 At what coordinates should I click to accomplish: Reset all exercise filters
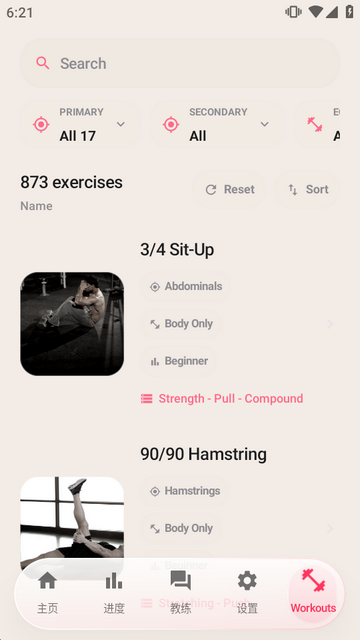click(229, 189)
